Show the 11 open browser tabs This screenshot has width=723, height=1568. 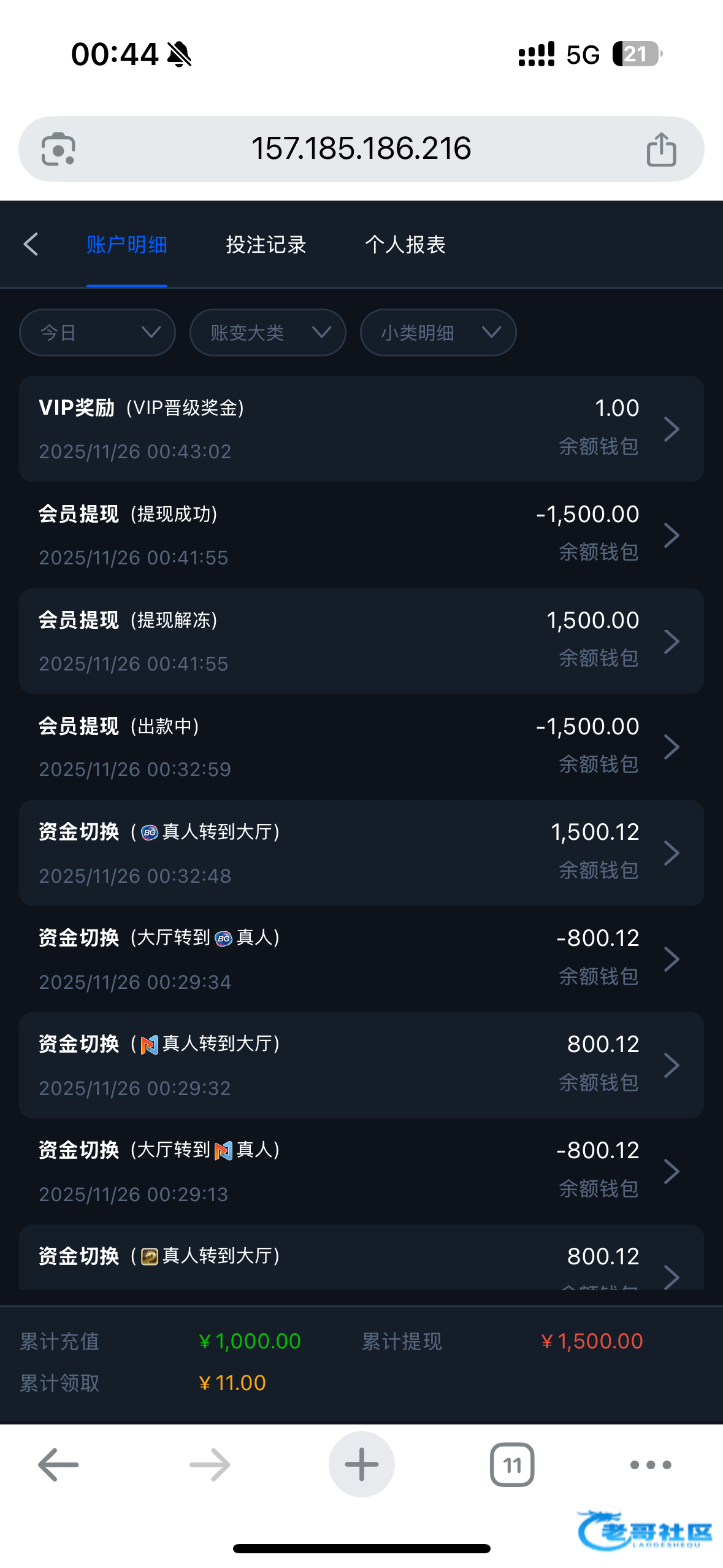(x=512, y=1464)
